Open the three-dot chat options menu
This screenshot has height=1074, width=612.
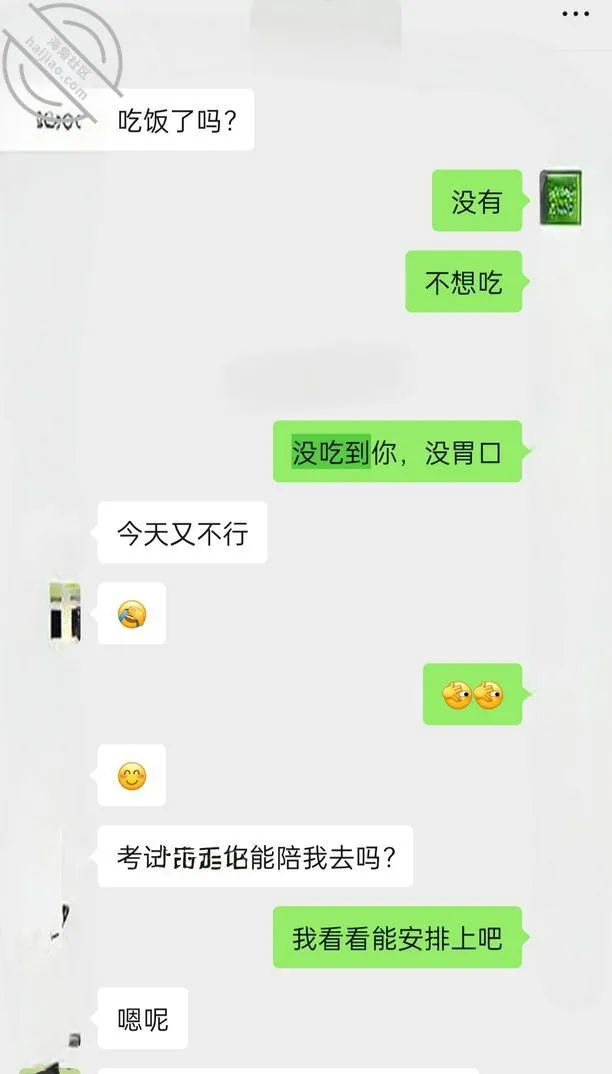(575, 14)
